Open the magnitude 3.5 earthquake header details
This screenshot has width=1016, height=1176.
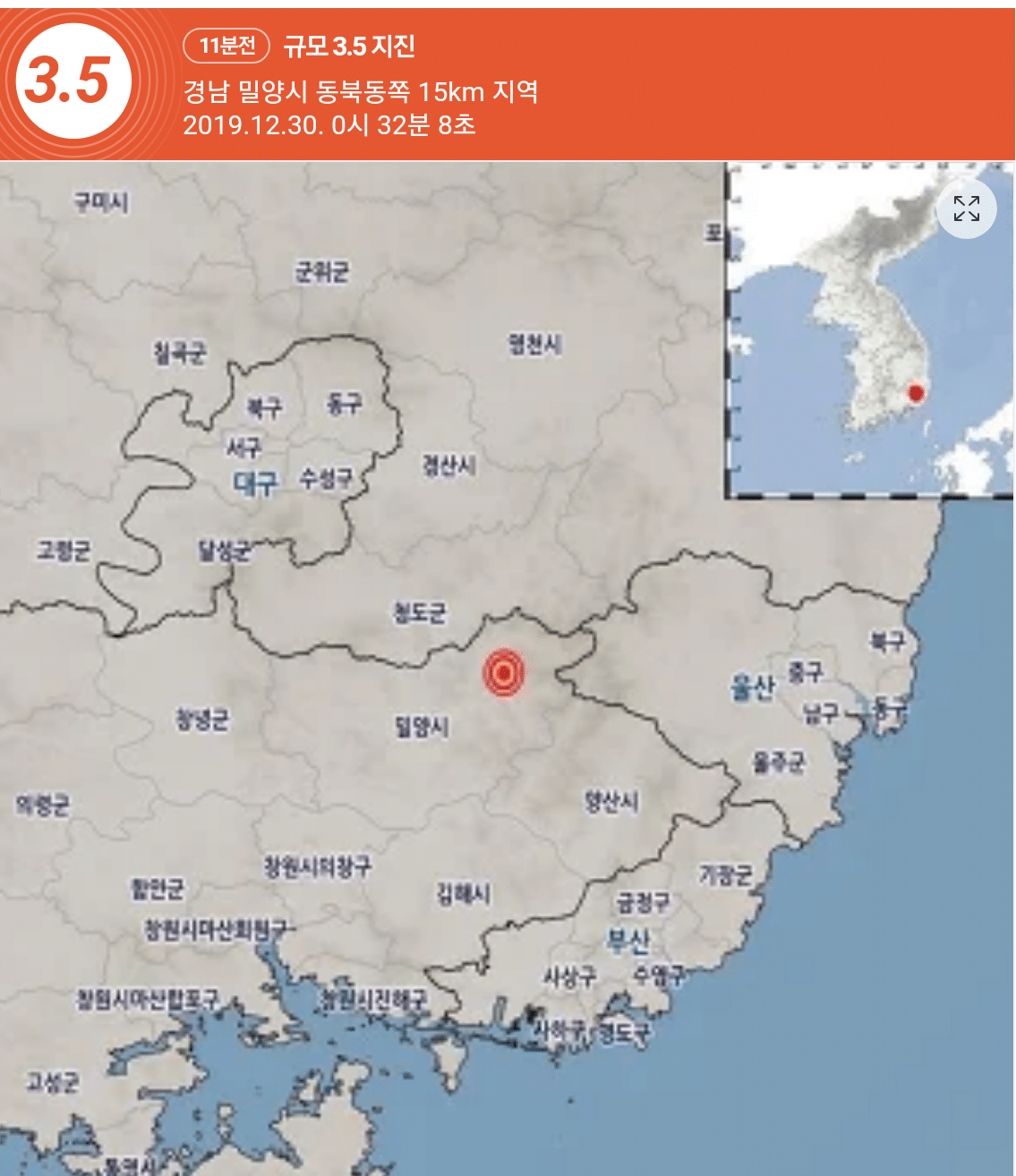point(349,46)
